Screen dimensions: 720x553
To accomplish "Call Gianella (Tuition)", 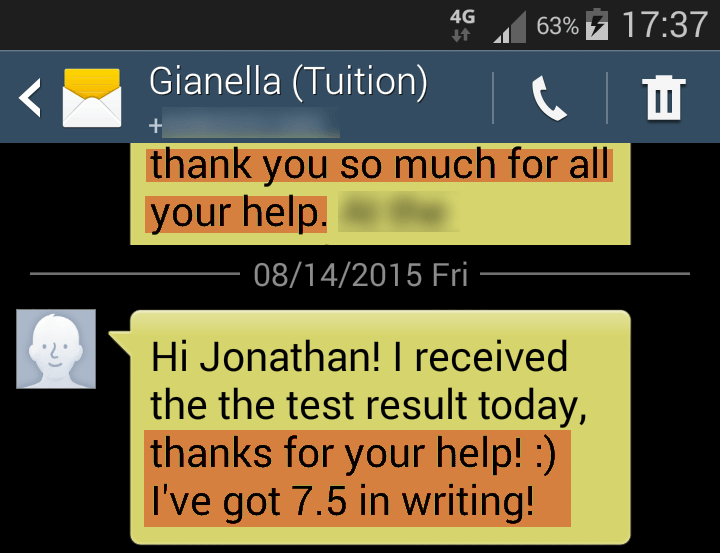I will 549,99.
